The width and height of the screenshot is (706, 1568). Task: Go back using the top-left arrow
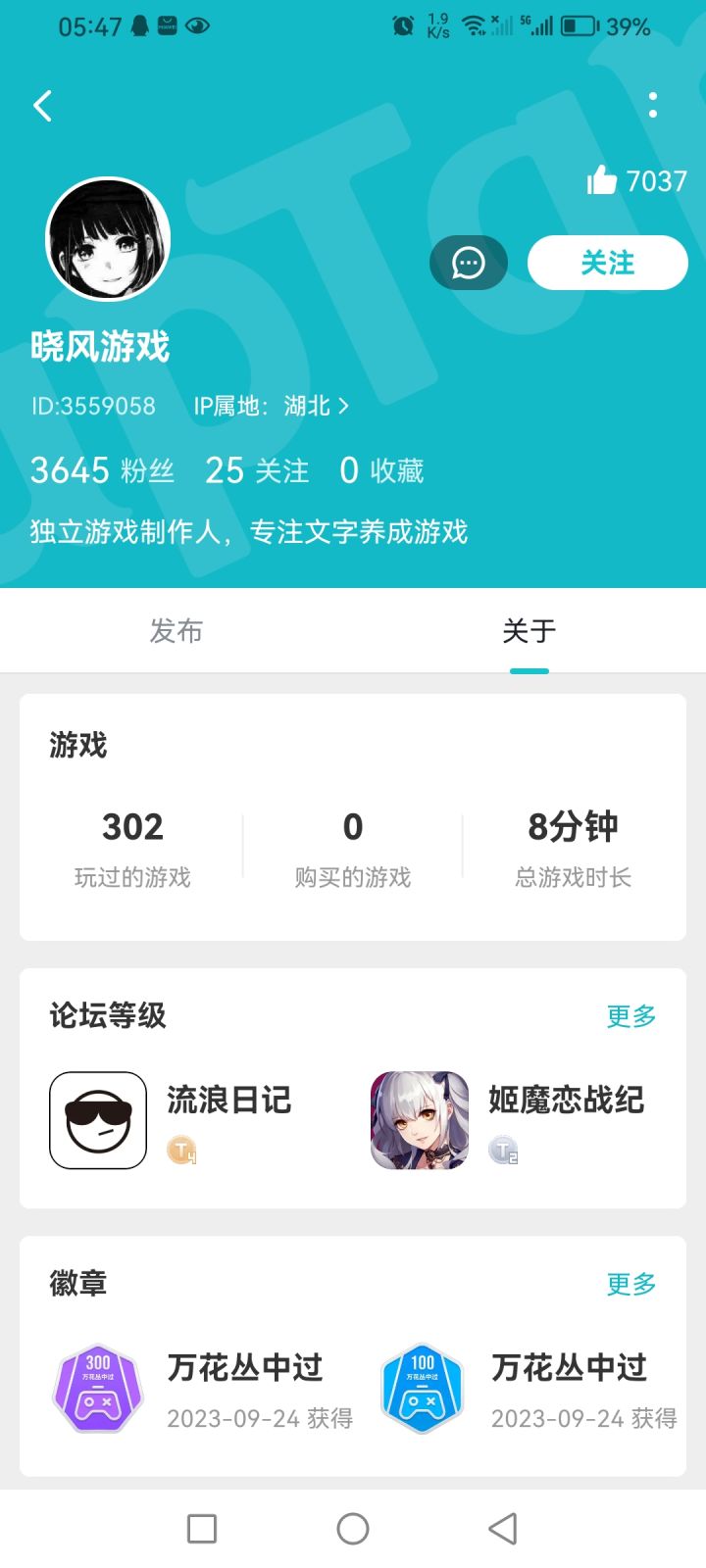43,106
